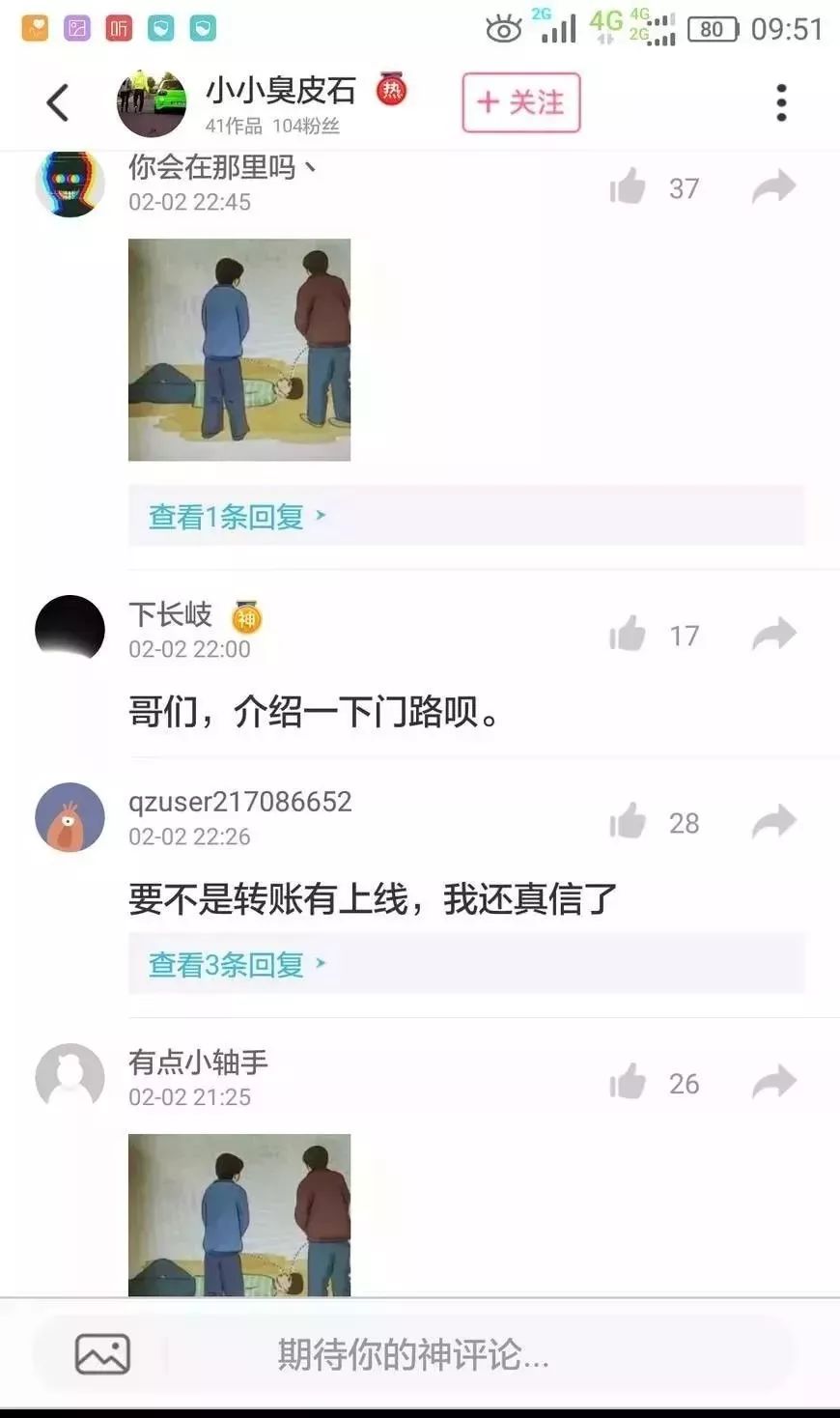Screen dimensions: 840x1418
Task: Like 下长岐's comment
Action: [x=628, y=635]
